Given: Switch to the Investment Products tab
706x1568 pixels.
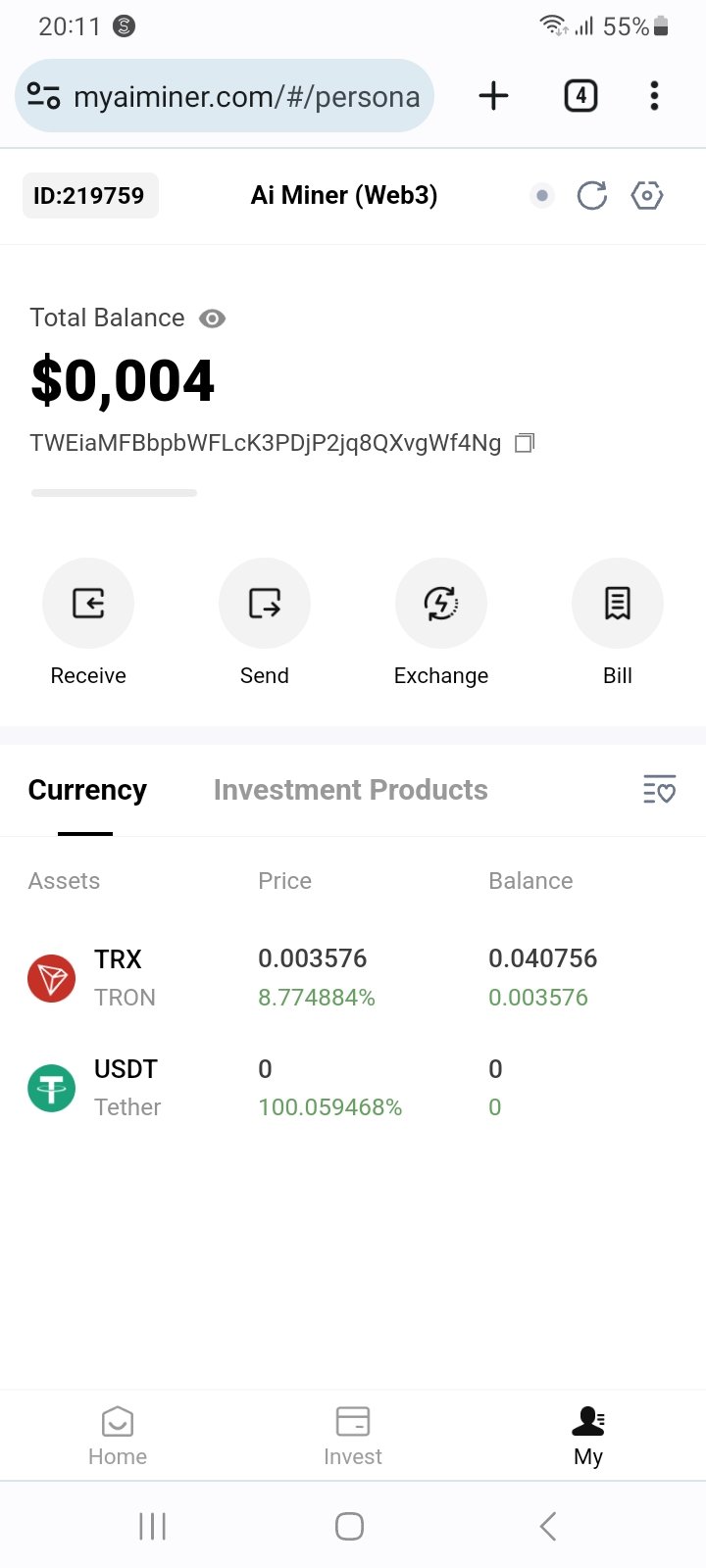Looking at the screenshot, I should (351, 790).
